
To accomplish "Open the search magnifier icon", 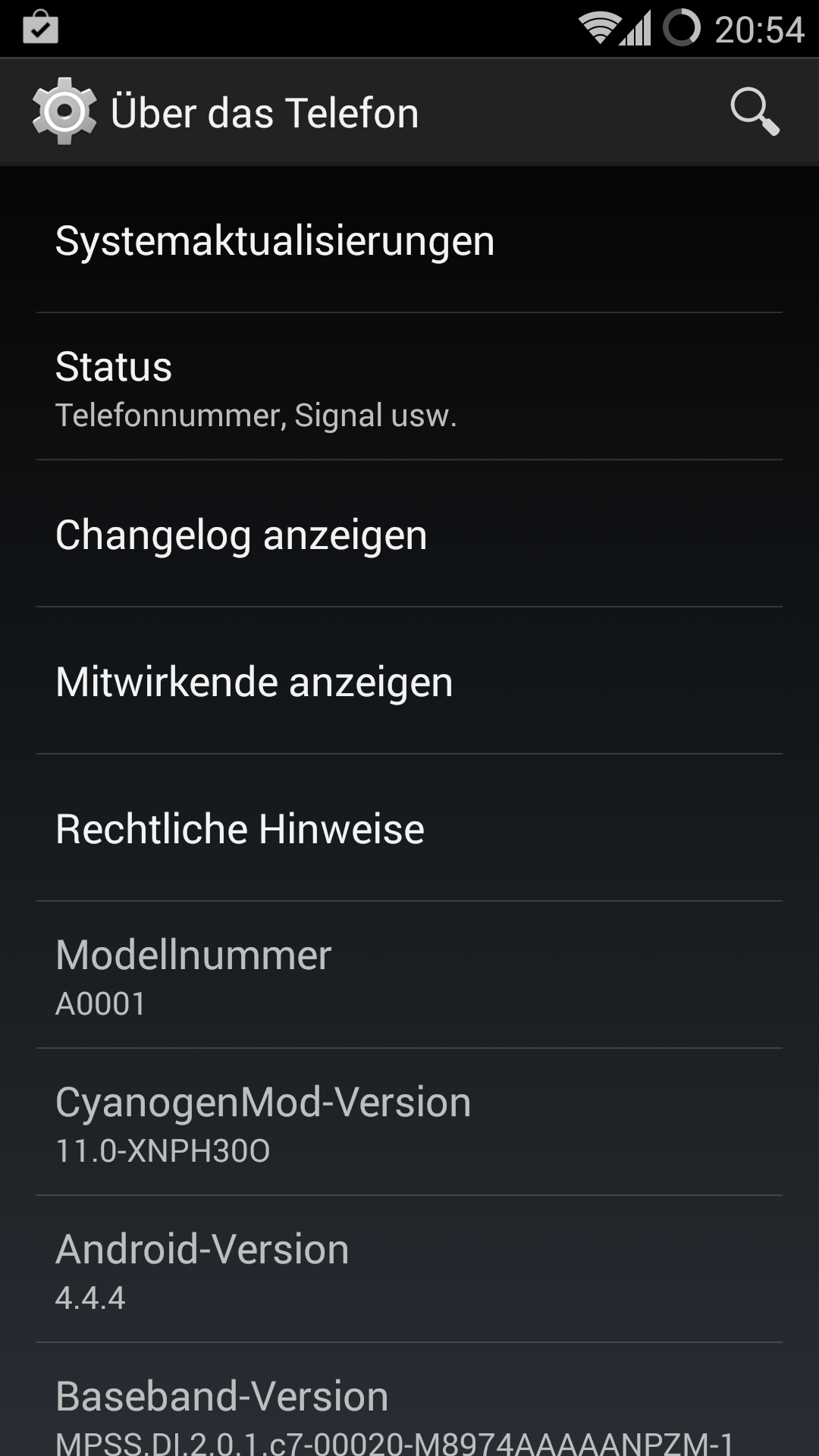I will 755,112.
